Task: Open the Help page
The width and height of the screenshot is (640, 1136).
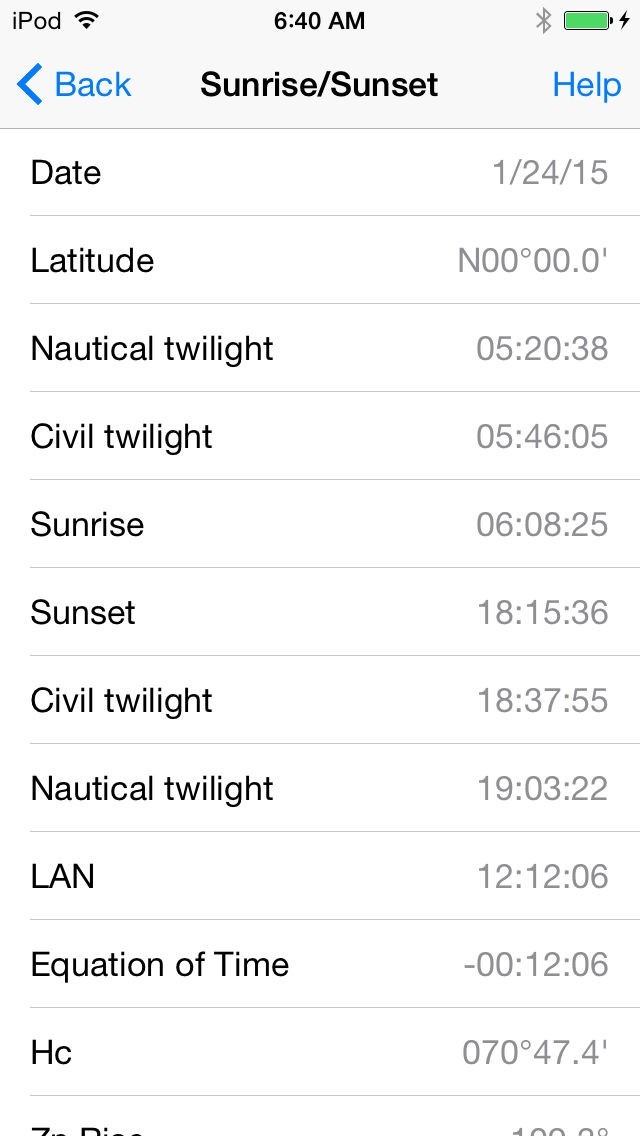Action: tap(586, 85)
